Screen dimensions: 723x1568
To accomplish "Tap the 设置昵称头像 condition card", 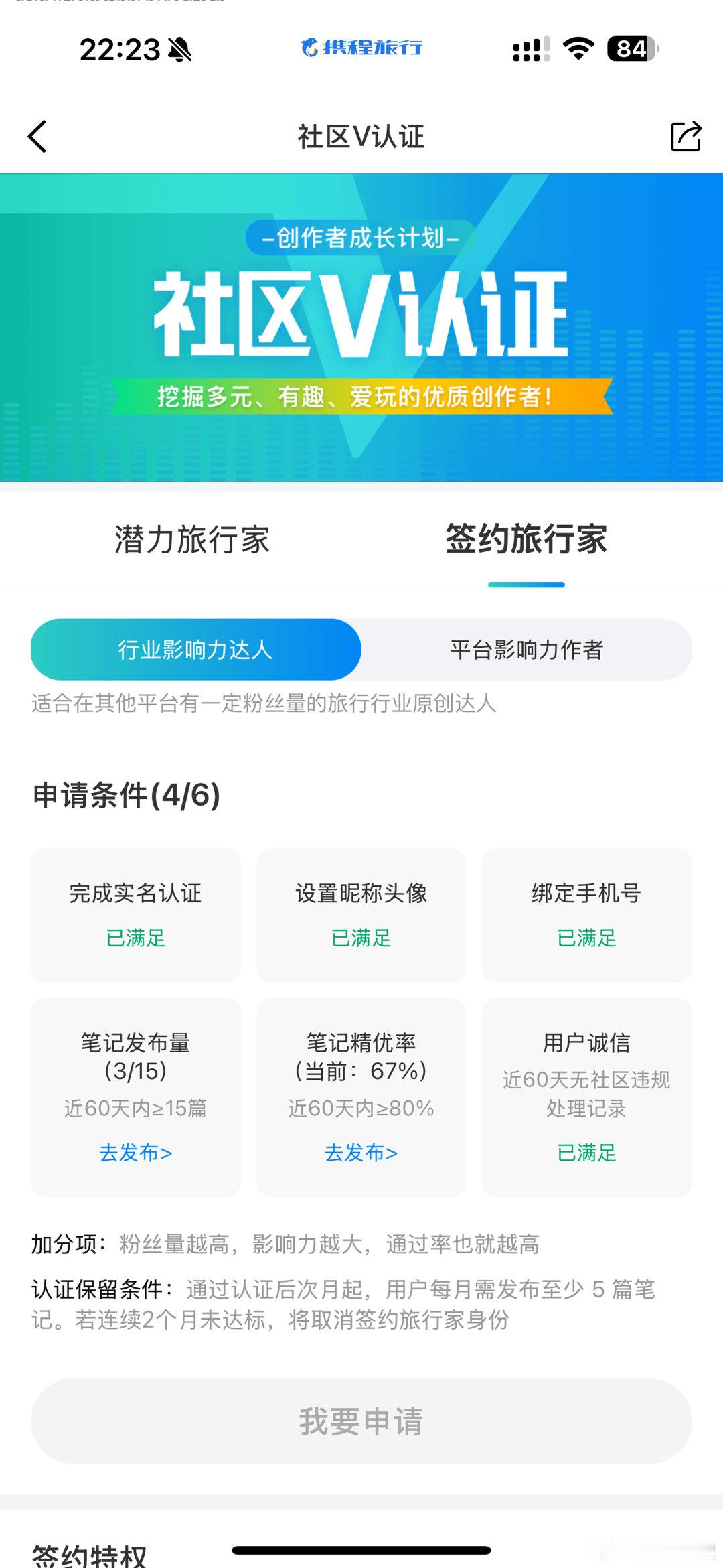I will [x=361, y=916].
